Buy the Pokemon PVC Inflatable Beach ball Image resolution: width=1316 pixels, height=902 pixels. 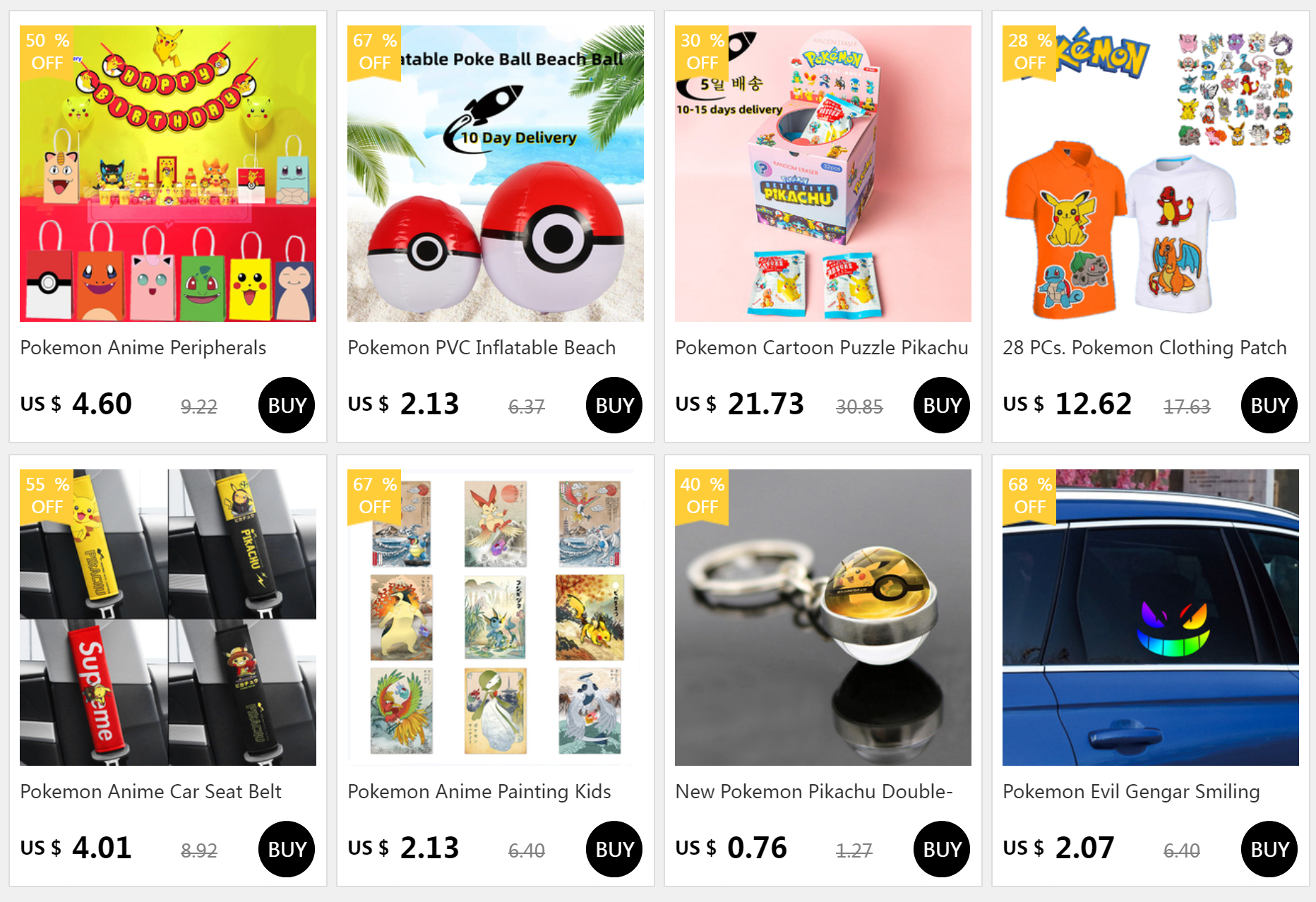click(x=614, y=405)
